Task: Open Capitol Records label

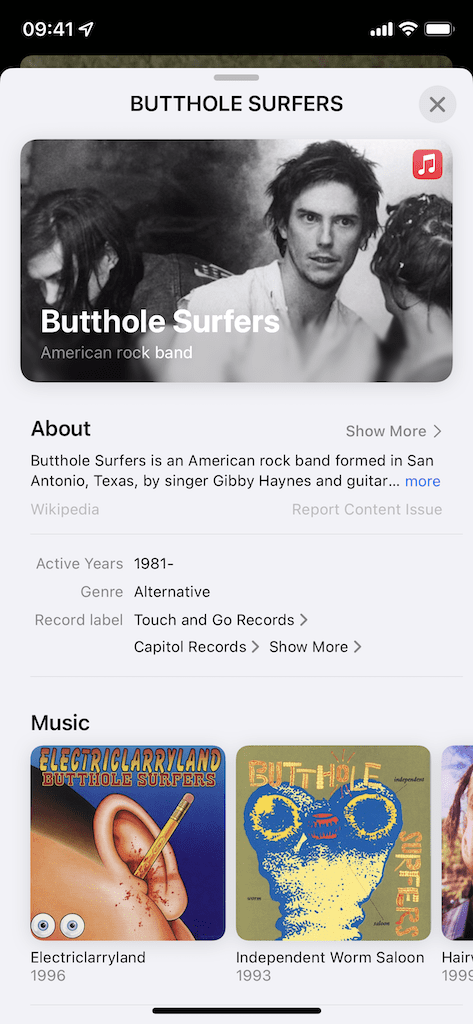Action: click(x=197, y=647)
